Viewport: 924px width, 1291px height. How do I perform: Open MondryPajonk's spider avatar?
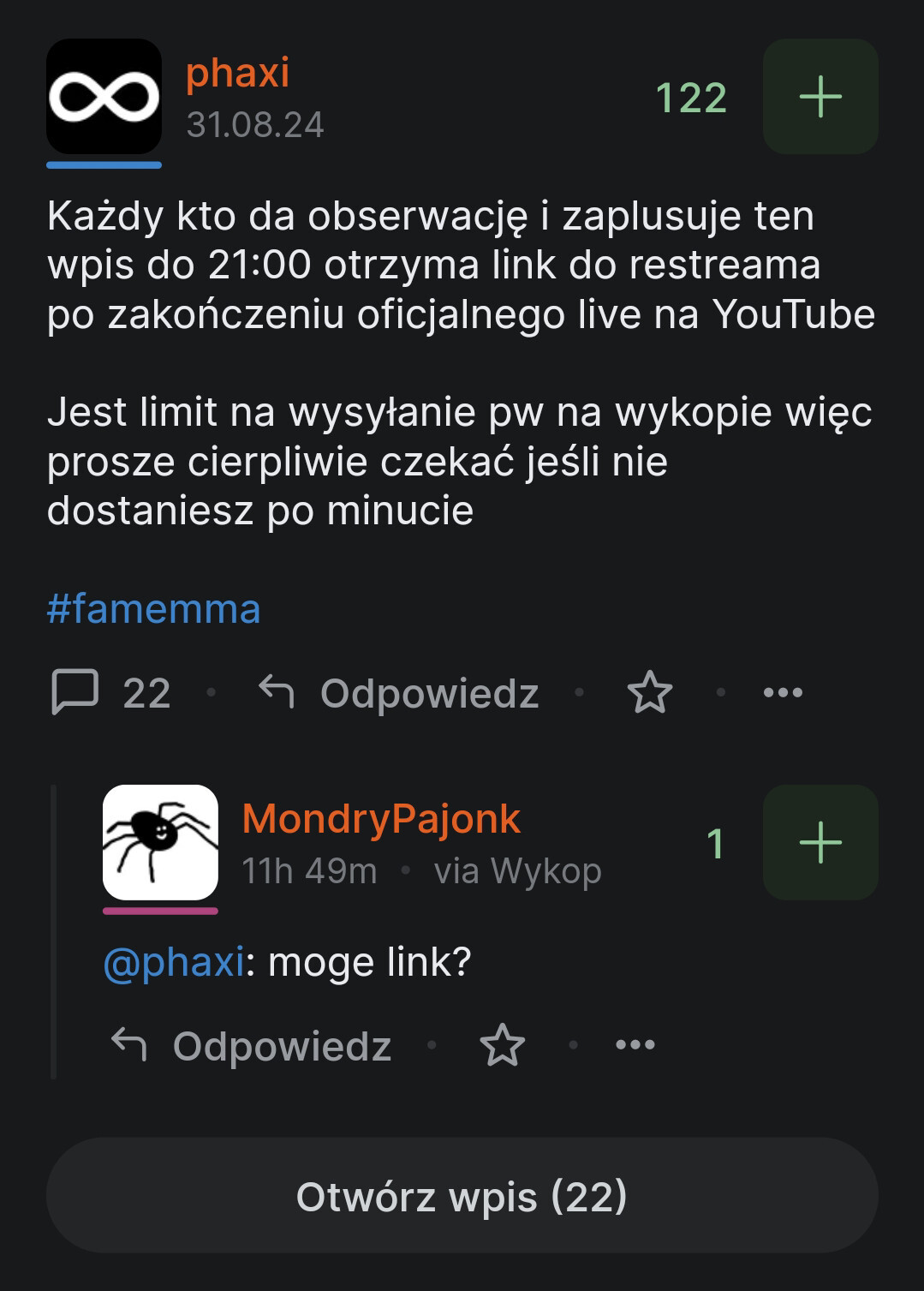(x=160, y=843)
